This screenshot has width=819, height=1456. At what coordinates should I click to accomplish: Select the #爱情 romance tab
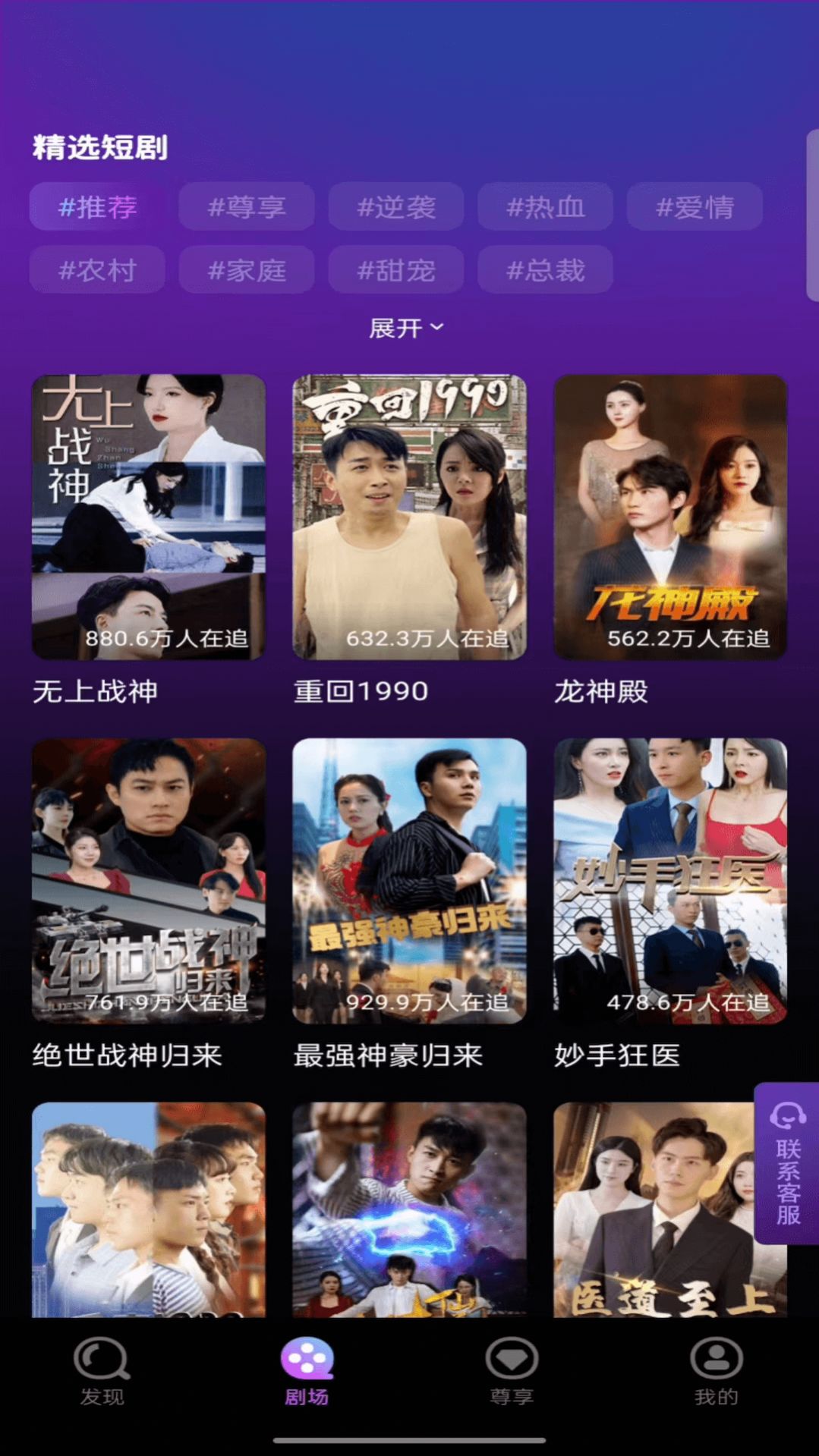pos(693,207)
